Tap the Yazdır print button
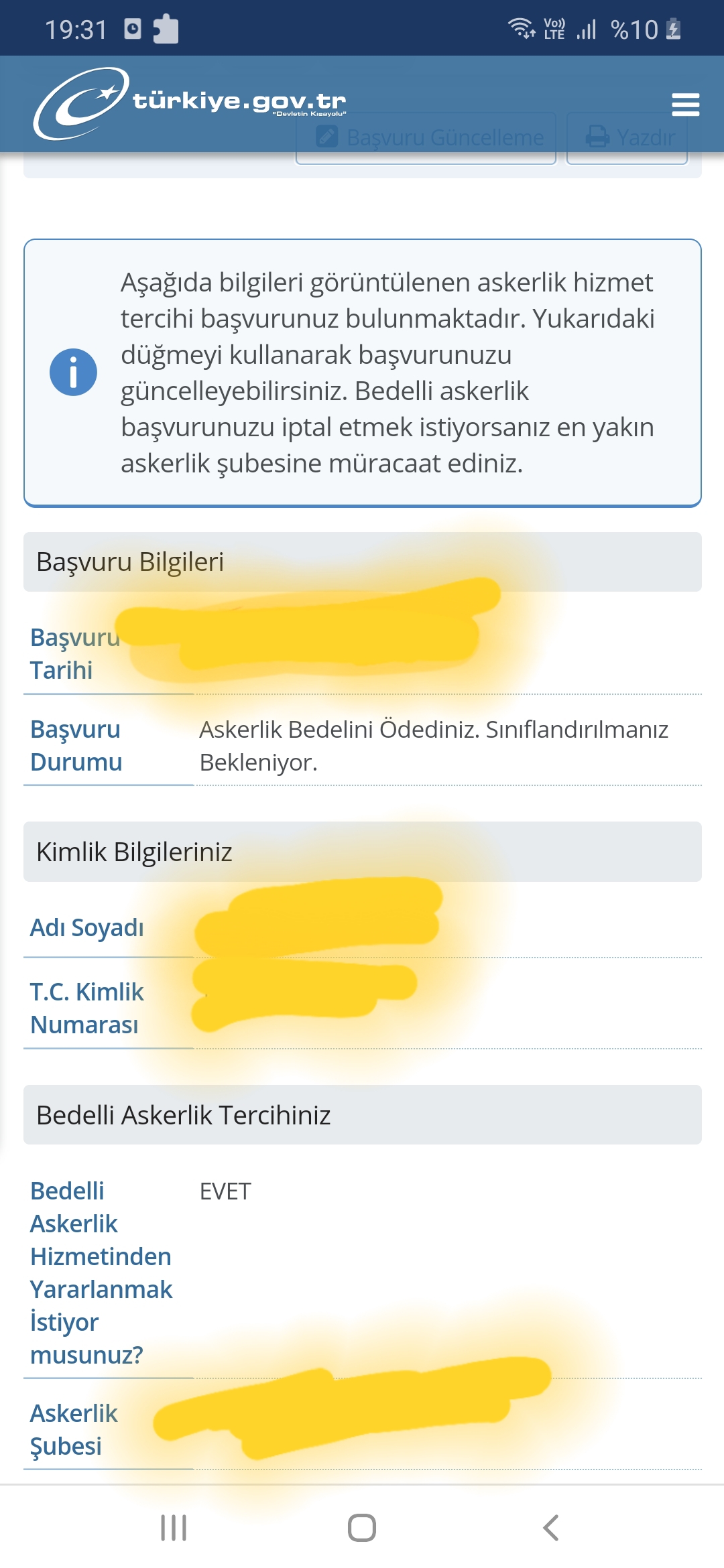 627,138
